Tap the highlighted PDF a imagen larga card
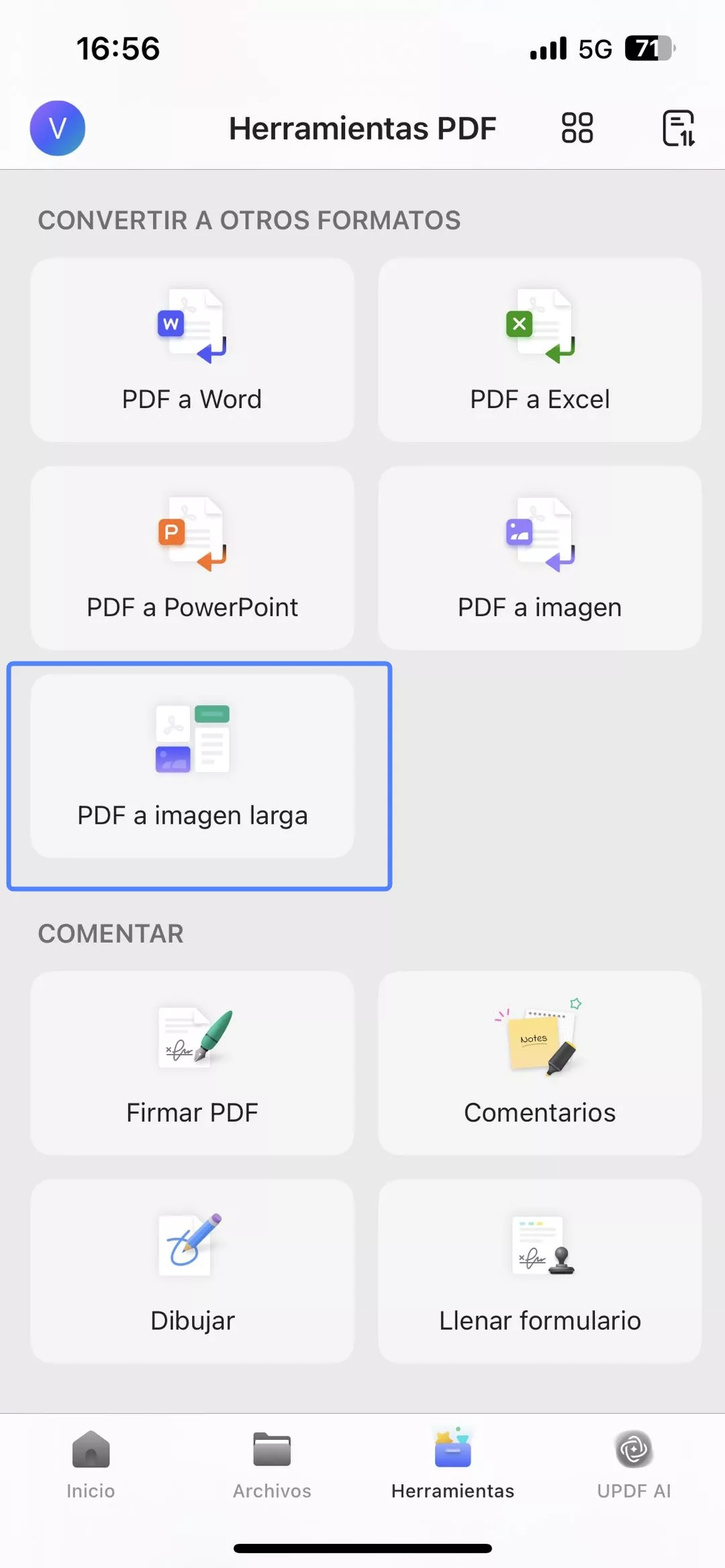The width and height of the screenshot is (725, 1568). click(199, 775)
